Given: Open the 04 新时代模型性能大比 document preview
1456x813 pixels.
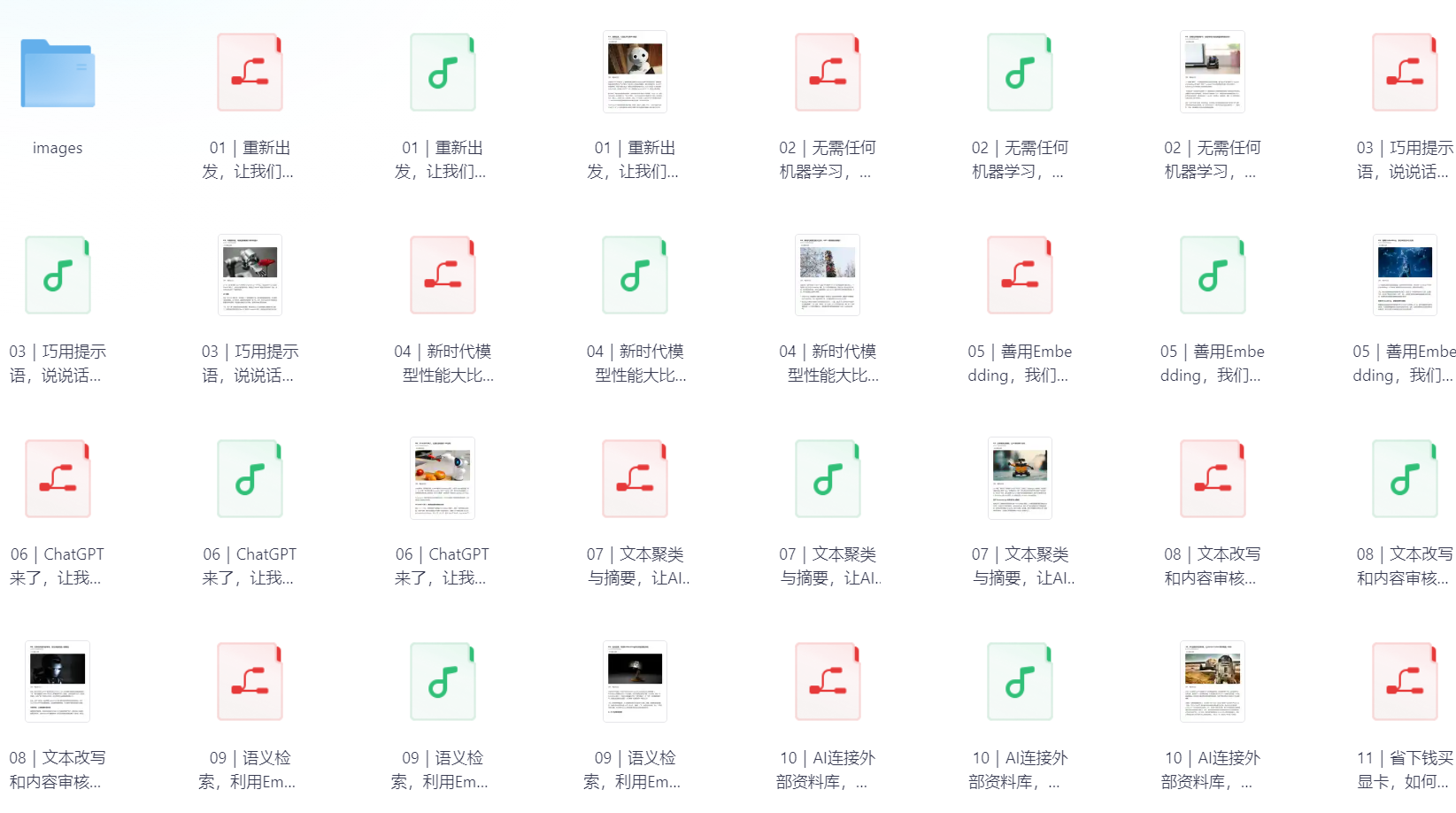Looking at the screenshot, I should click(828, 275).
